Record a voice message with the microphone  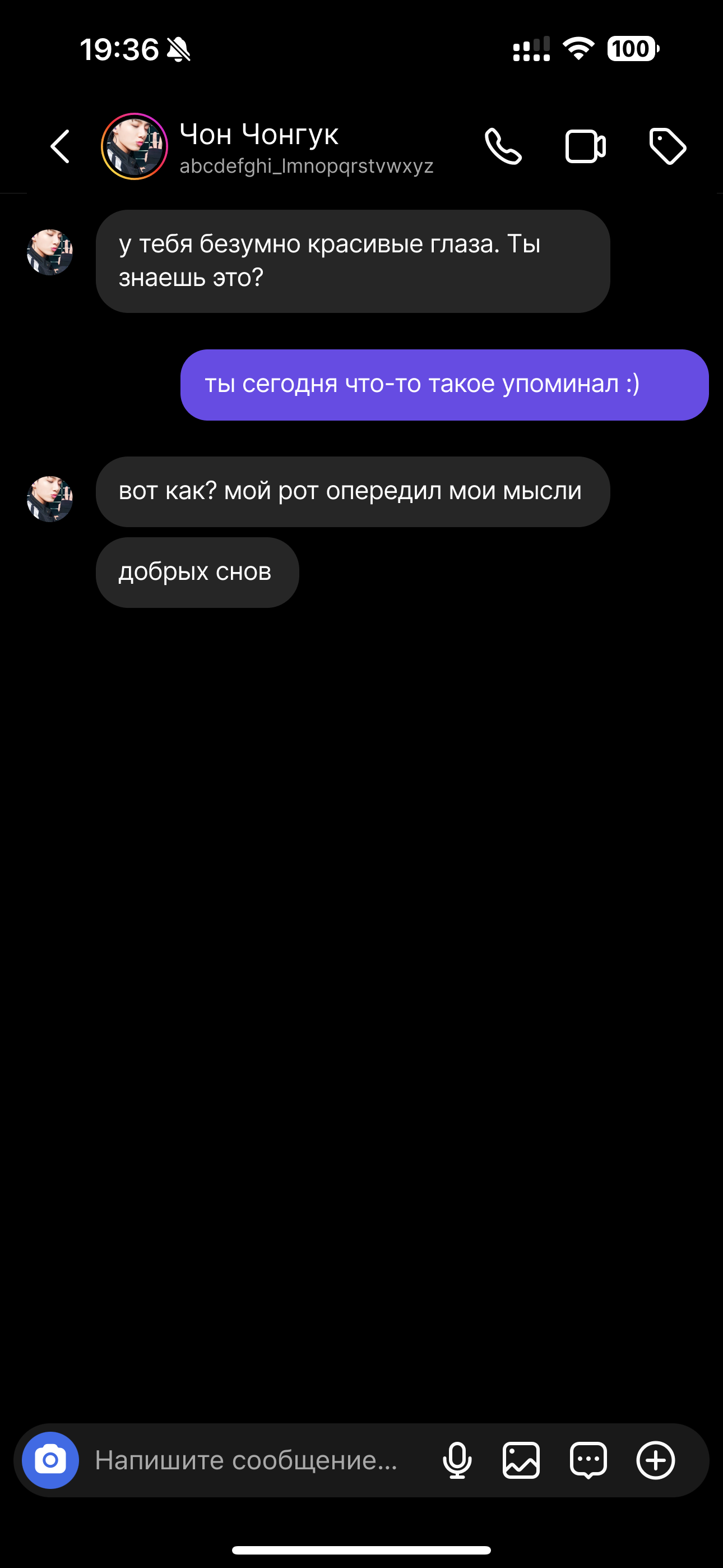(457, 1460)
